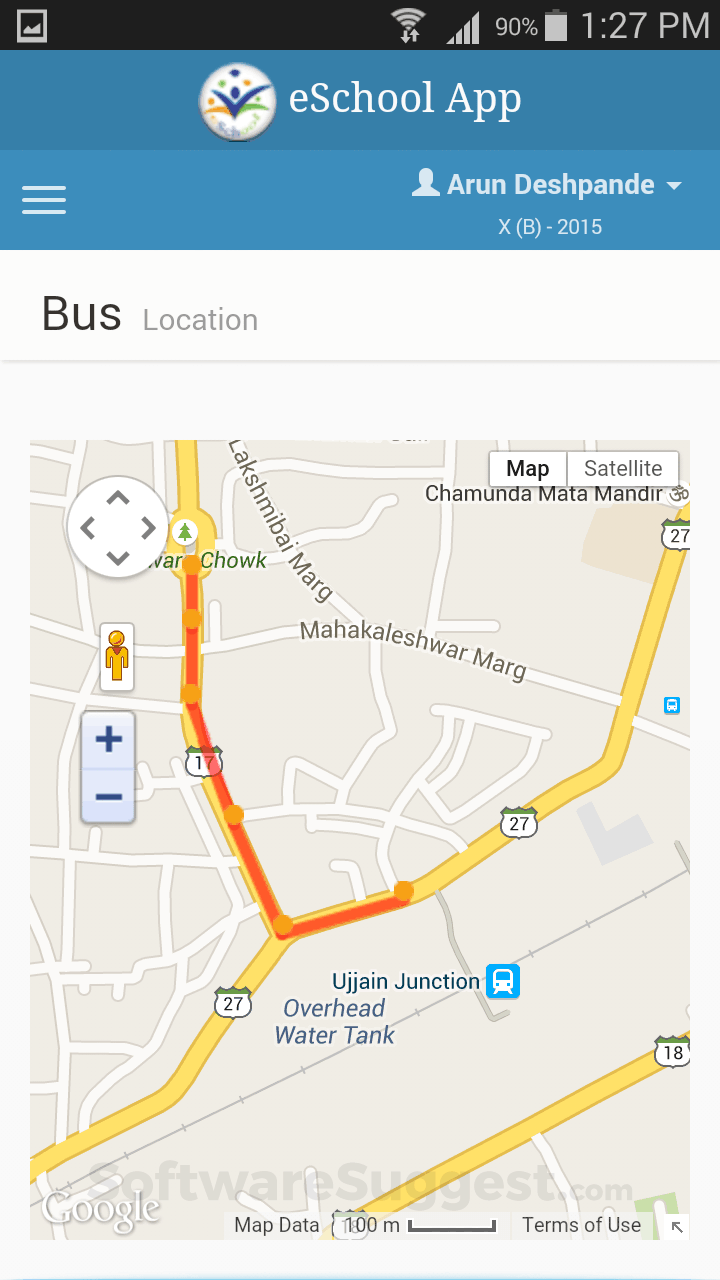Pan the map downward with arrow control
The width and height of the screenshot is (720, 1280).
point(118,558)
